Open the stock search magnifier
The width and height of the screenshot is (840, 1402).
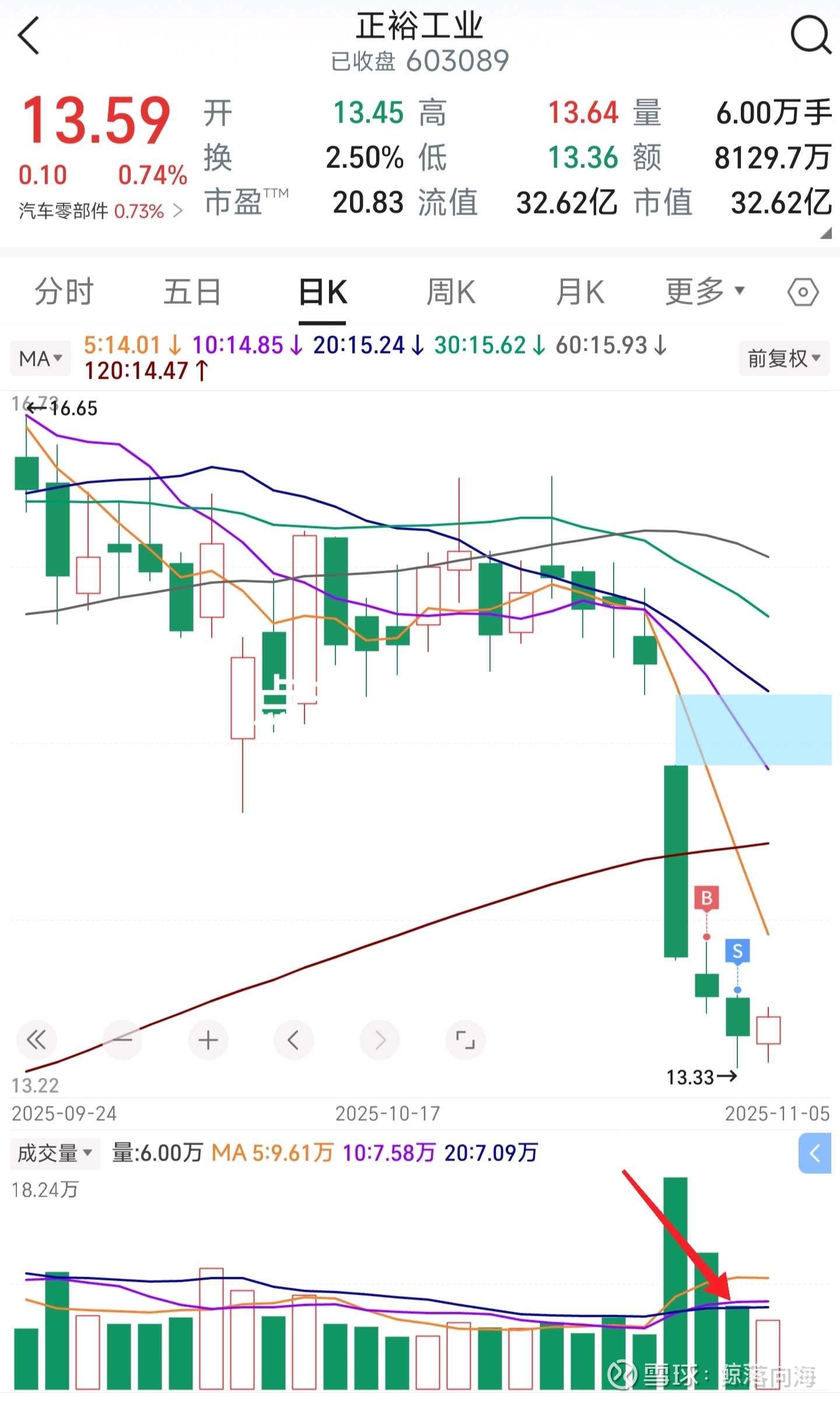tap(810, 35)
